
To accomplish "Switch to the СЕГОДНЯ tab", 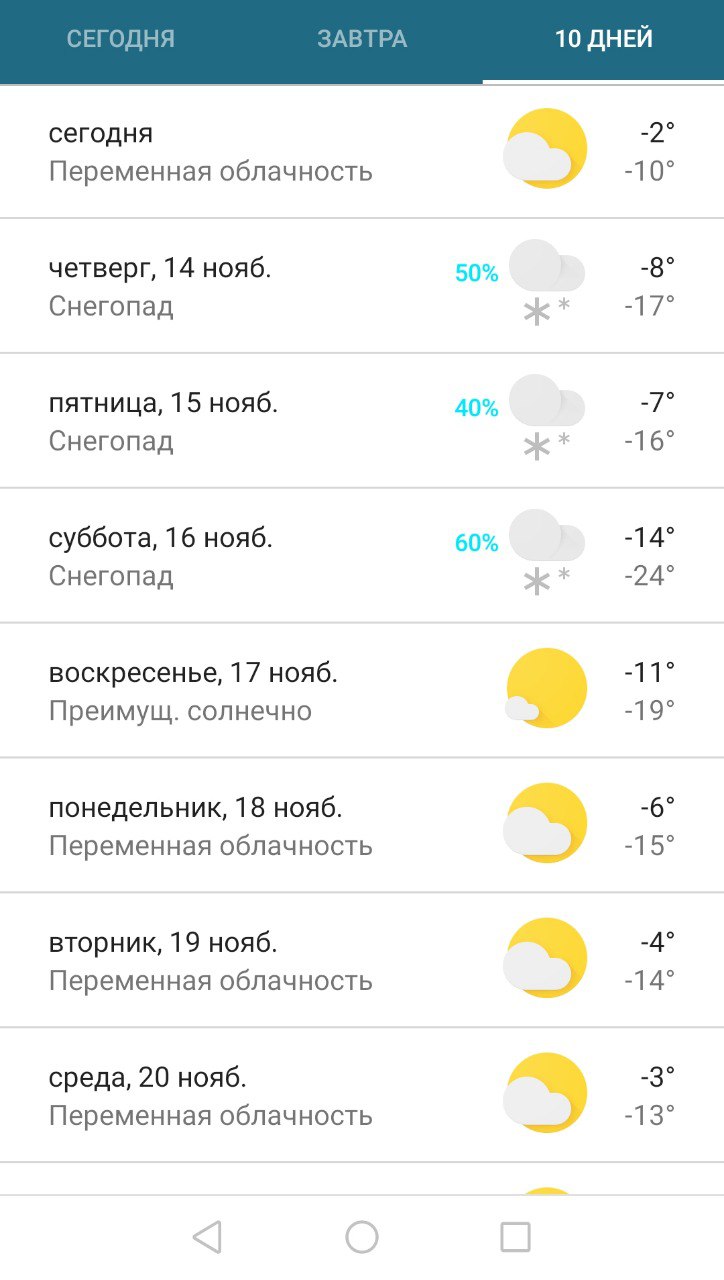I will tap(121, 39).
